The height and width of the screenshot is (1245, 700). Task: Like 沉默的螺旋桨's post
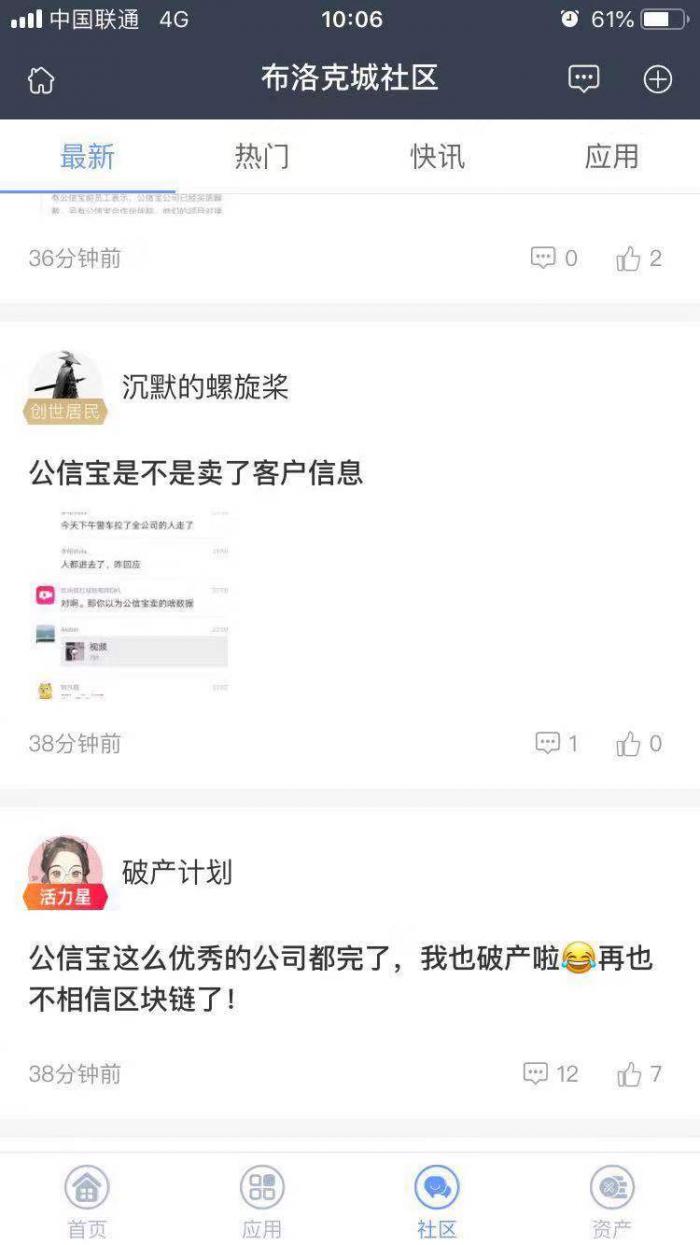(639, 743)
